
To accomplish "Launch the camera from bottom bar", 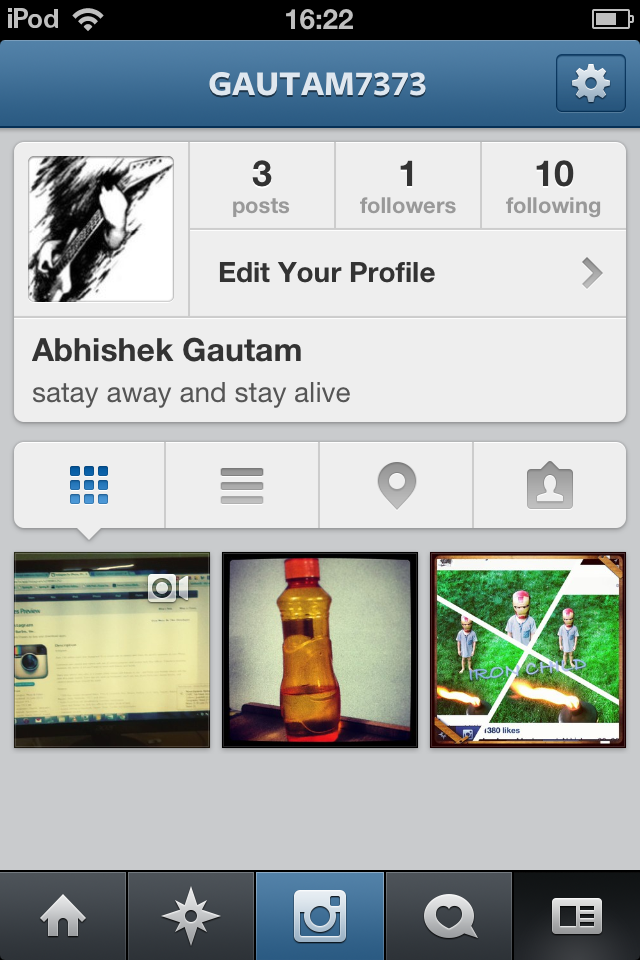I will [320, 916].
